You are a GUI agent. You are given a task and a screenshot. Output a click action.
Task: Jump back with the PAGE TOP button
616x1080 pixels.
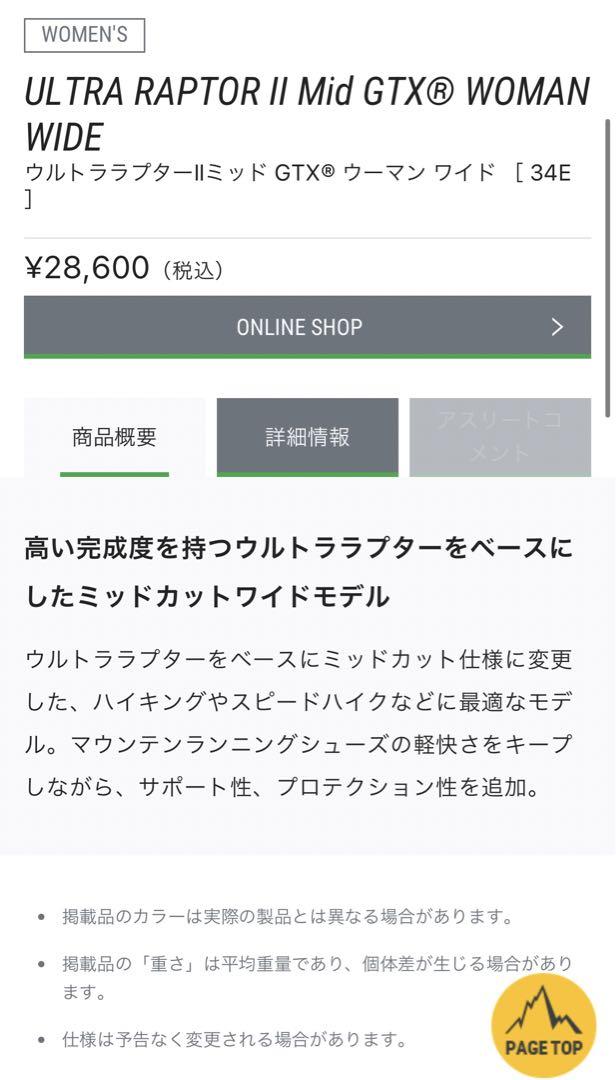pos(544,1026)
